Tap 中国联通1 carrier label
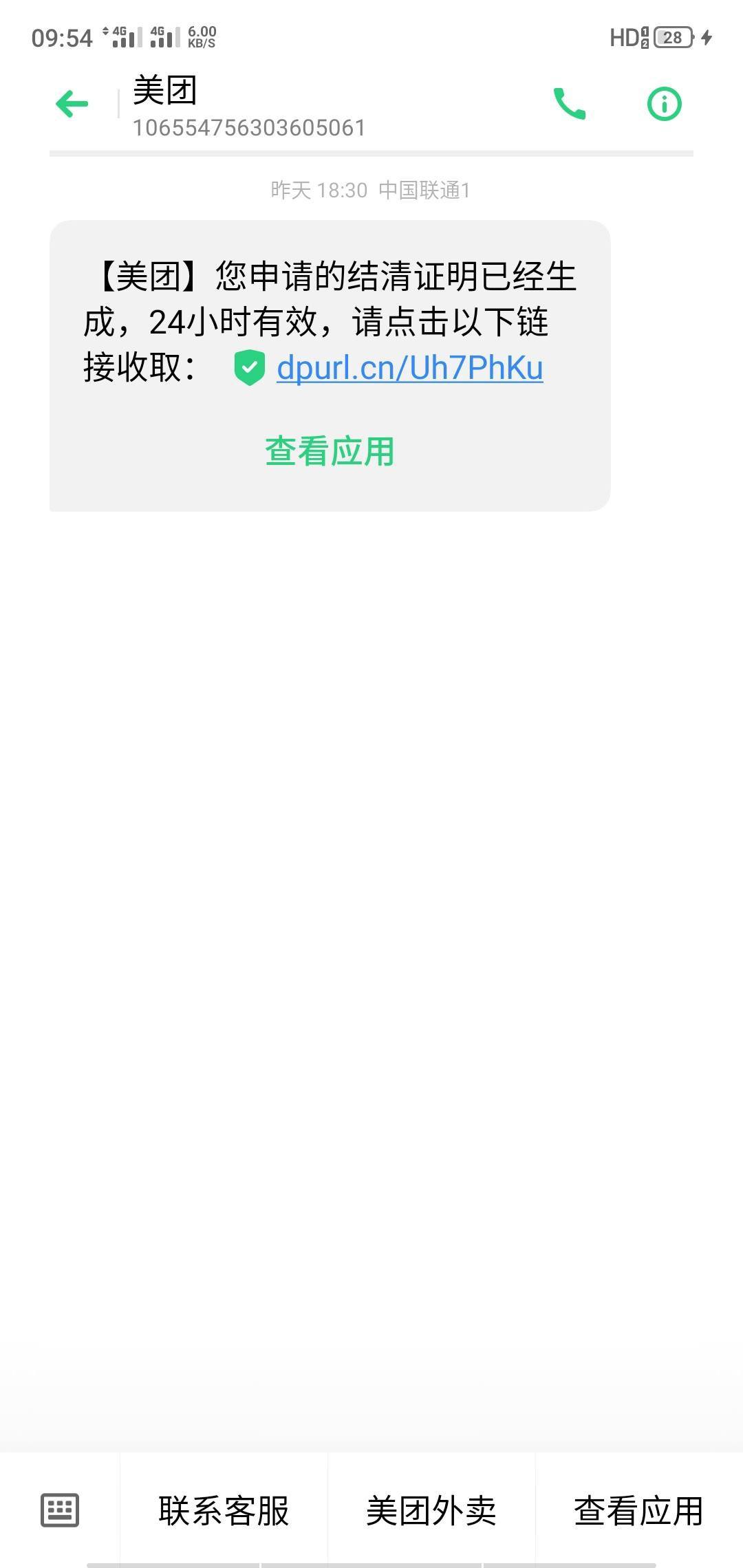Viewport: 743px width, 1568px height. point(427,190)
